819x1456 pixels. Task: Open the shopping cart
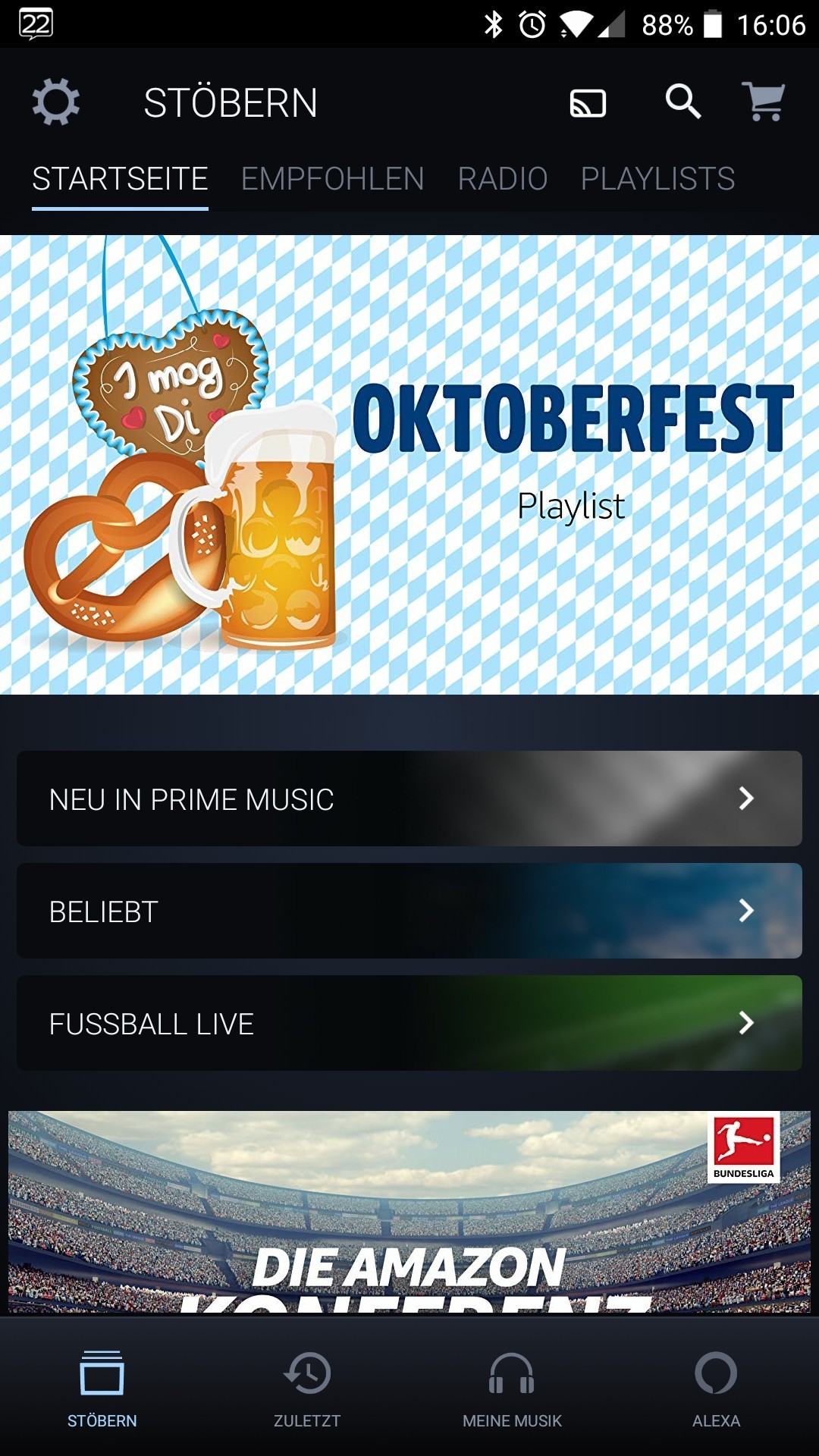(764, 102)
